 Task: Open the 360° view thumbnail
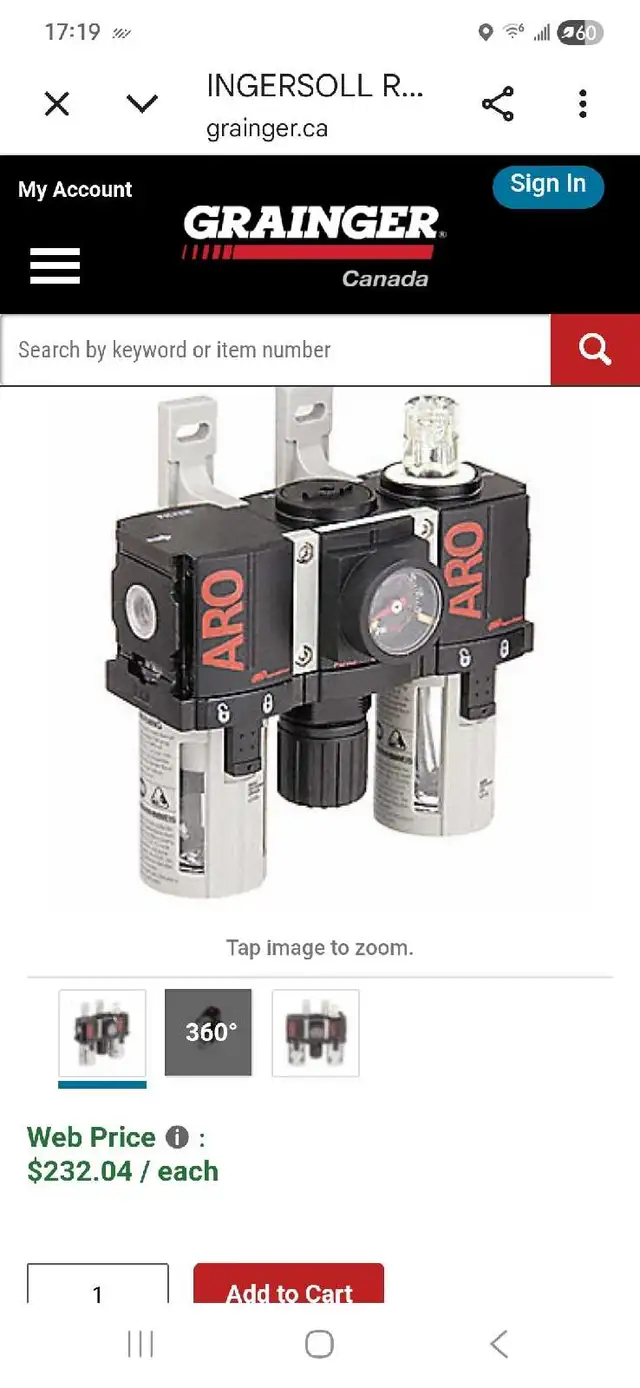208,1033
